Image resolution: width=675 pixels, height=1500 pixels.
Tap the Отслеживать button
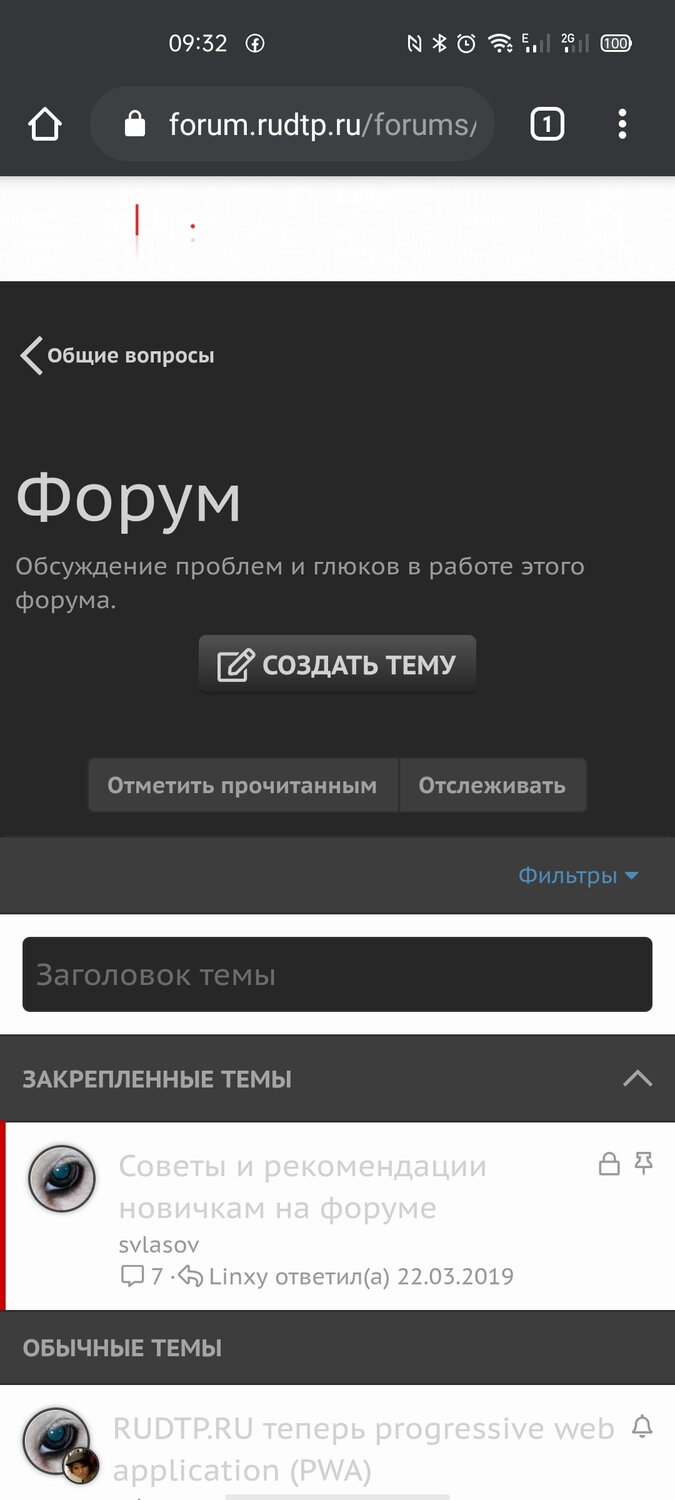492,786
